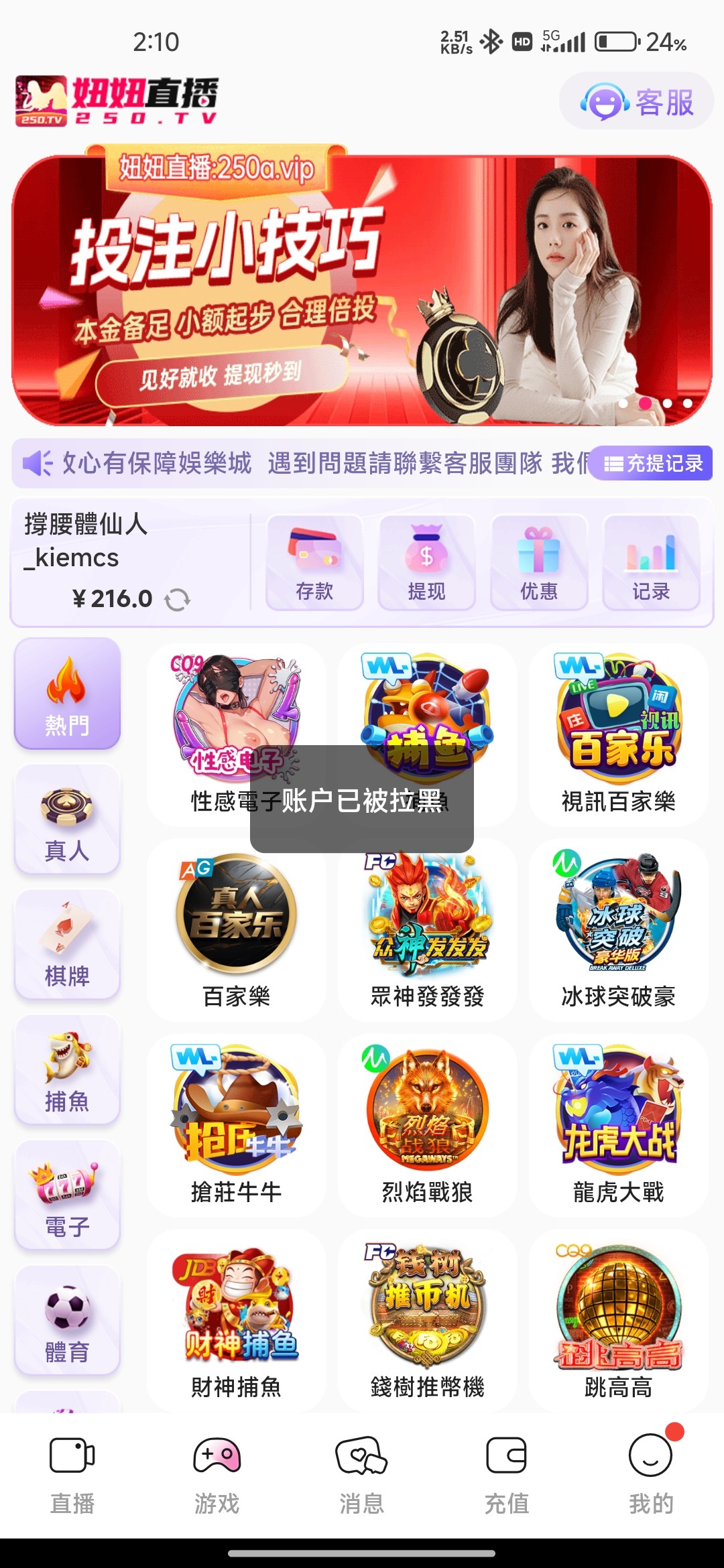
Task: Open the 记录 history button
Action: (651, 563)
